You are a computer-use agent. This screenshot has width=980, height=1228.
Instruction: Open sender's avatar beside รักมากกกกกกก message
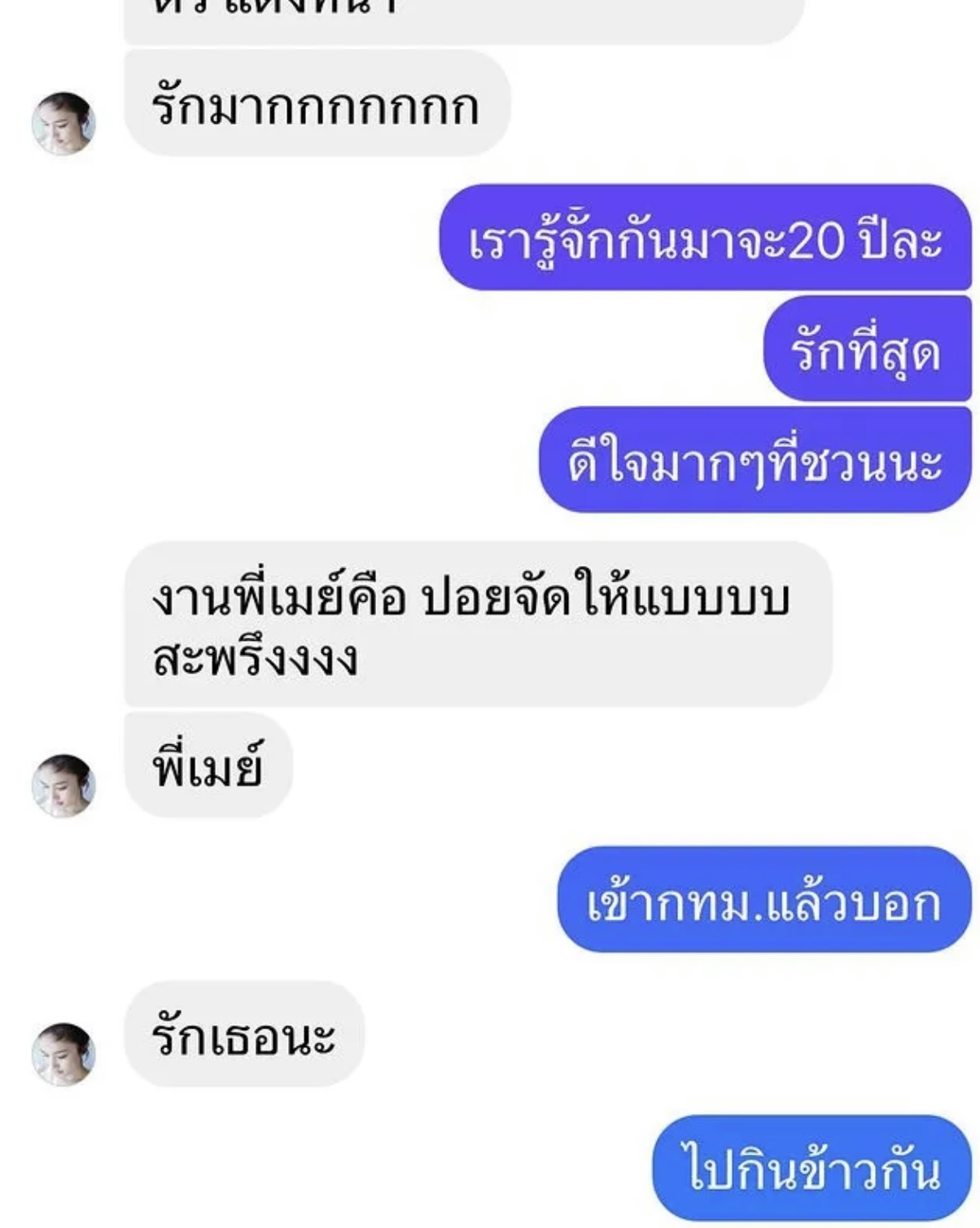coord(63,124)
